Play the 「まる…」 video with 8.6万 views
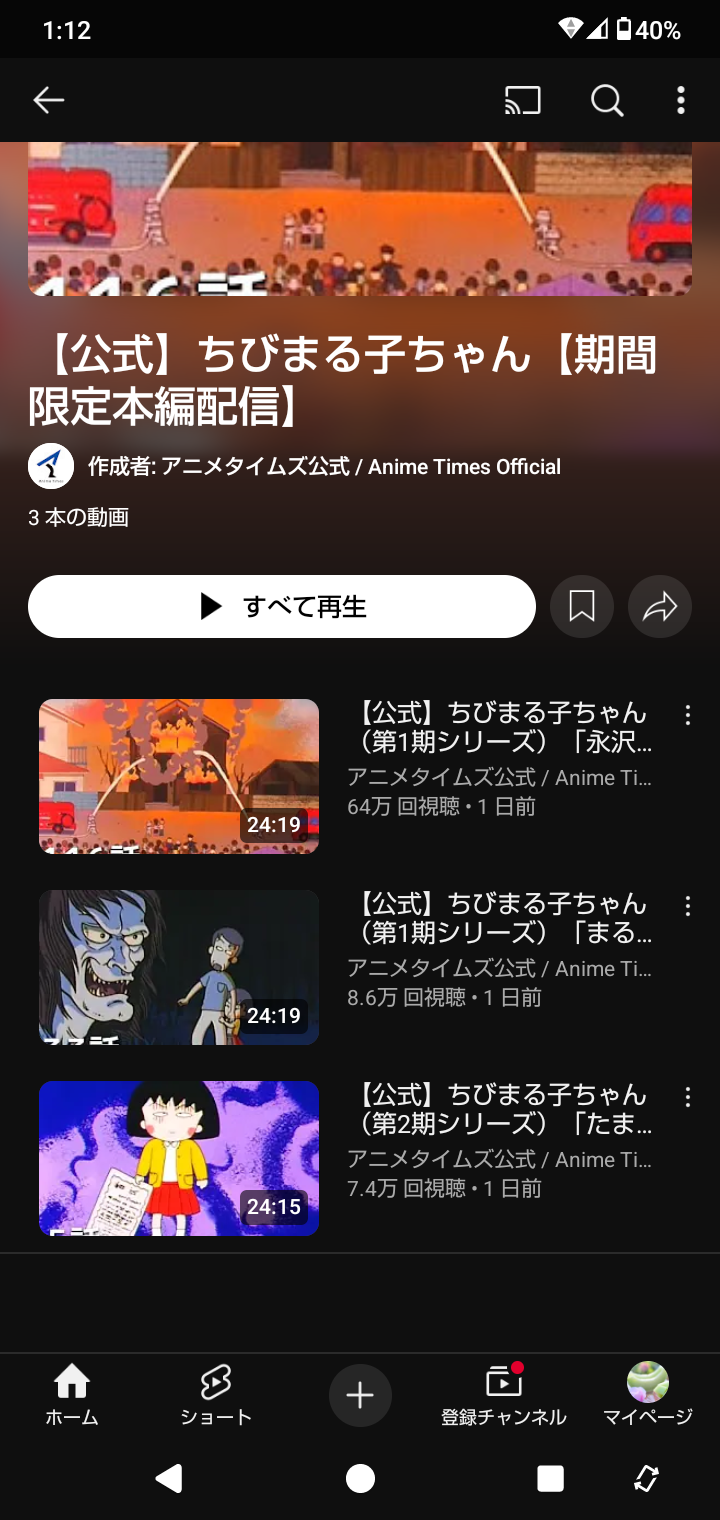The image size is (720, 1520). pos(179,967)
